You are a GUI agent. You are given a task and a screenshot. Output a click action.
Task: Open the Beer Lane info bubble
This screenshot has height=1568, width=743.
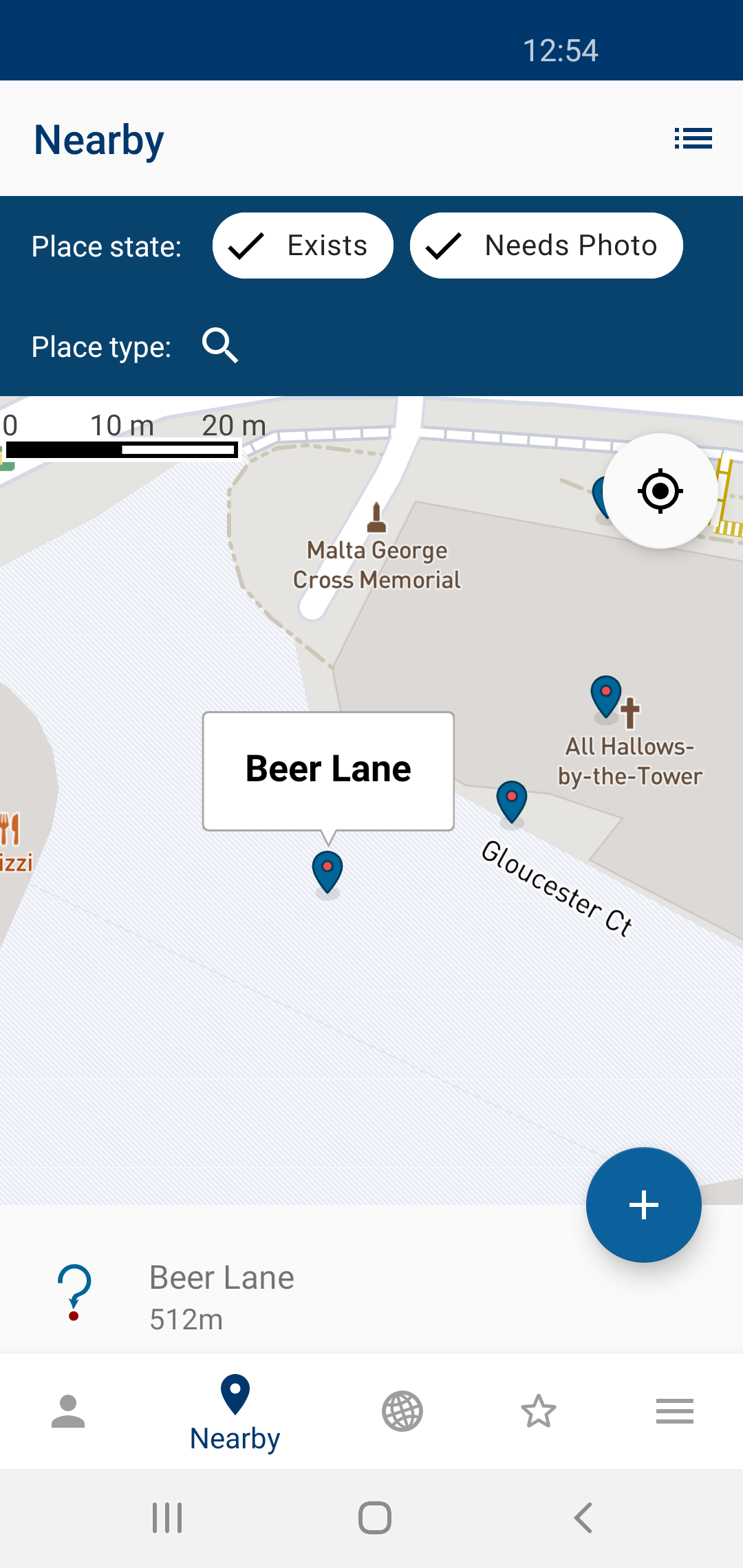pyautogui.click(x=328, y=770)
